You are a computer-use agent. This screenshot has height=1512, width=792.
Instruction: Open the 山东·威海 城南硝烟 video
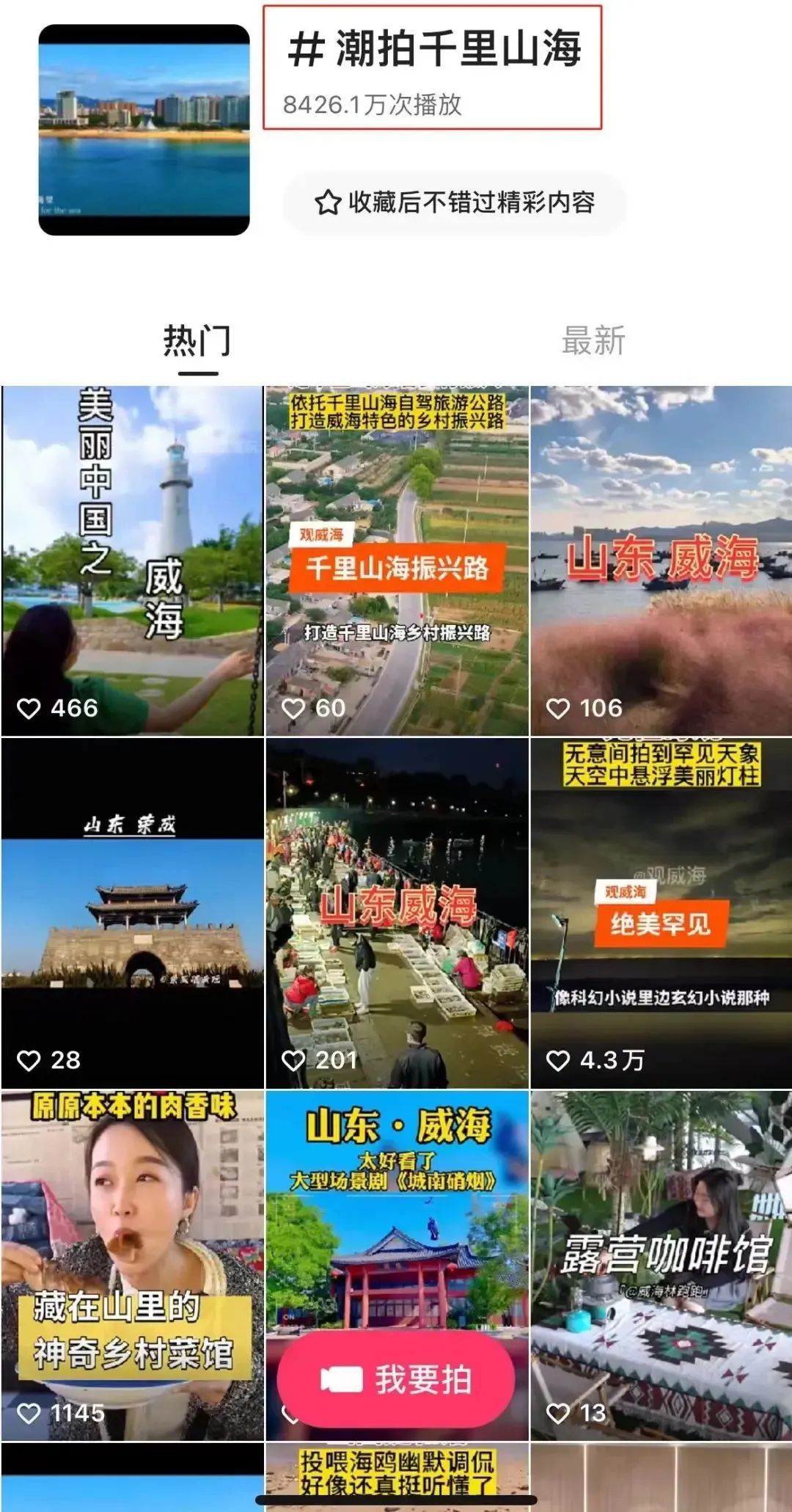(x=397, y=1210)
